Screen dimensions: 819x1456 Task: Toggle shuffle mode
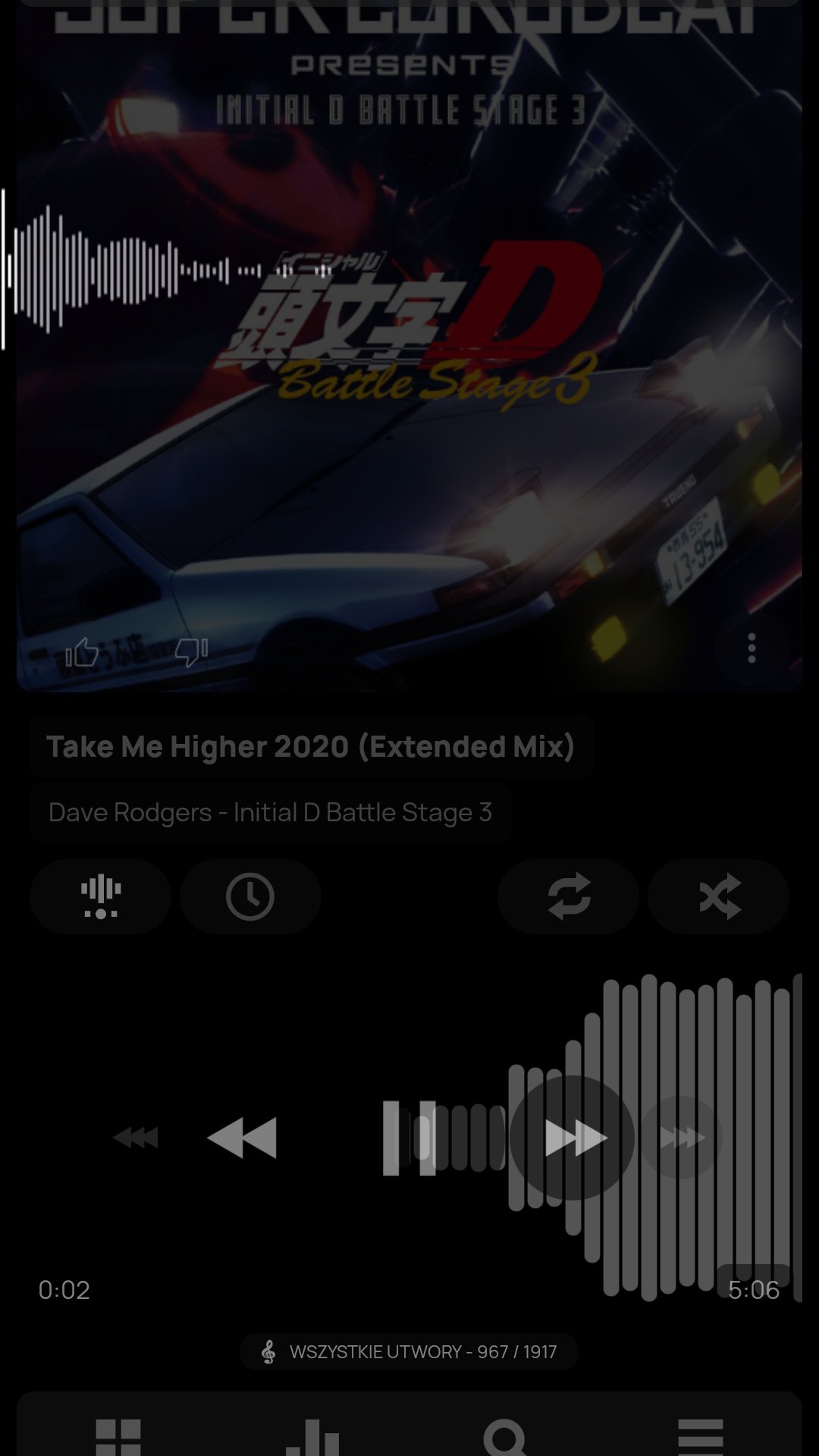[x=718, y=896]
